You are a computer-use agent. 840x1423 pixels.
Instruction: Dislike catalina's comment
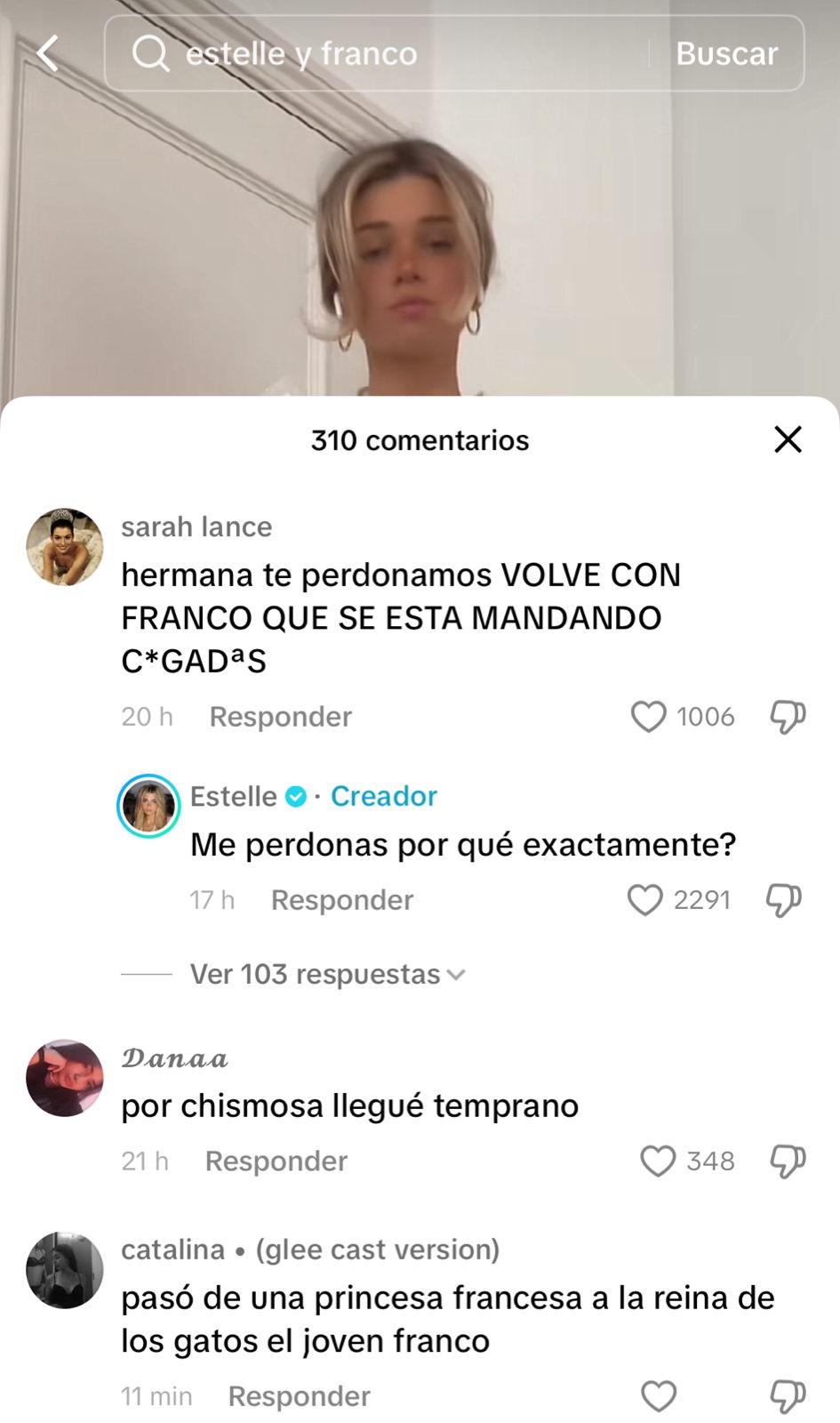[788, 1396]
